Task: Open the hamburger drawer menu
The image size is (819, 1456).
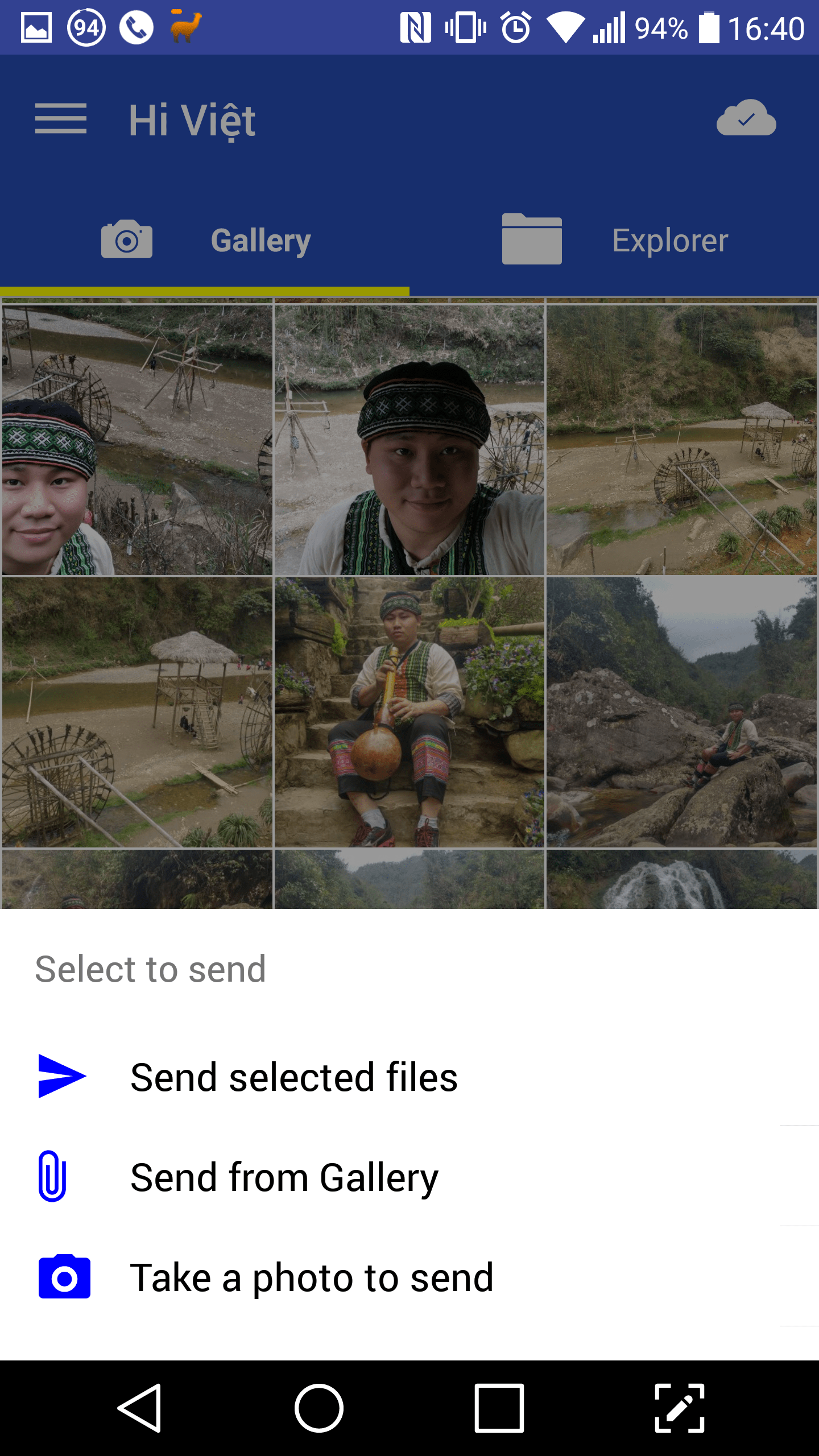Action: click(61, 119)
